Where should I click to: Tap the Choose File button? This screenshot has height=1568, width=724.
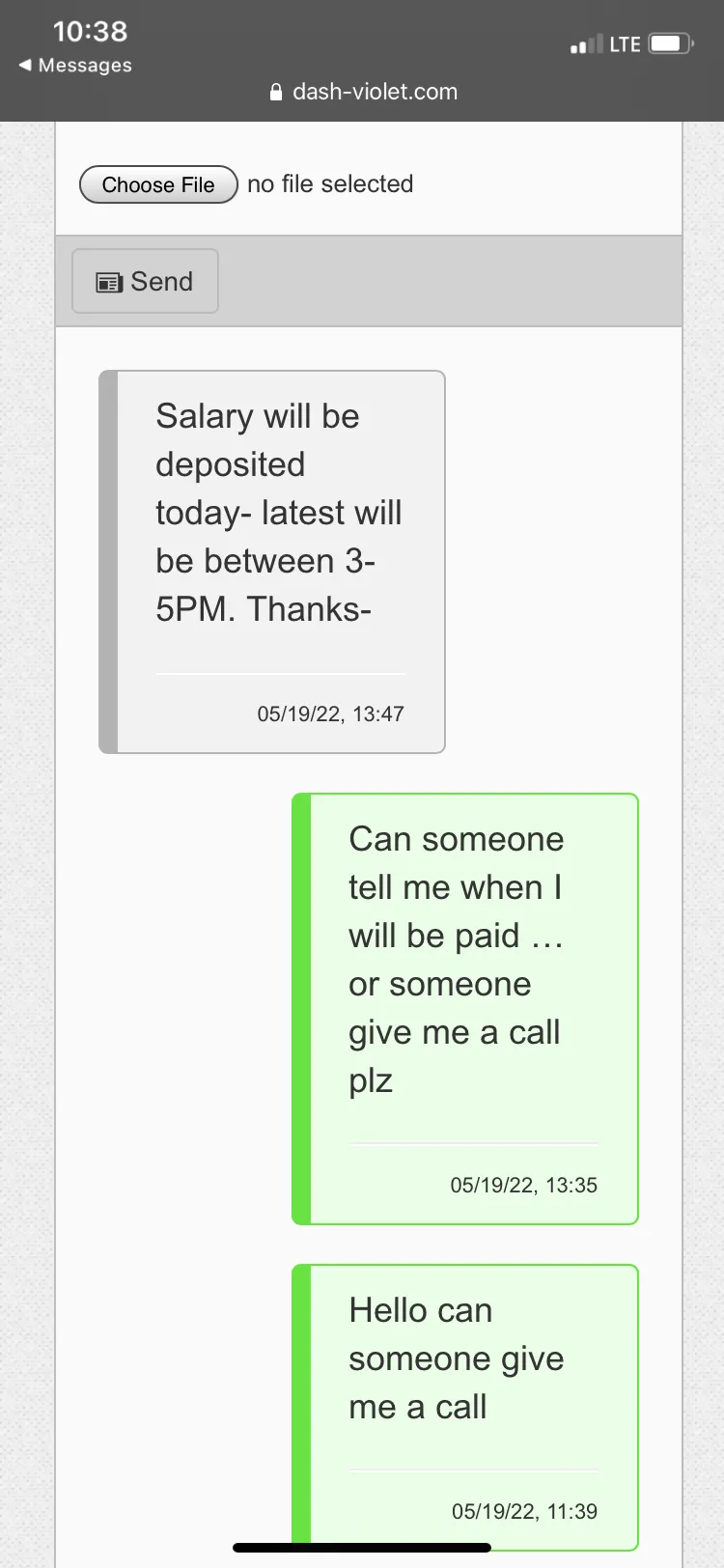pyautogui.click(x=158, y=184)
